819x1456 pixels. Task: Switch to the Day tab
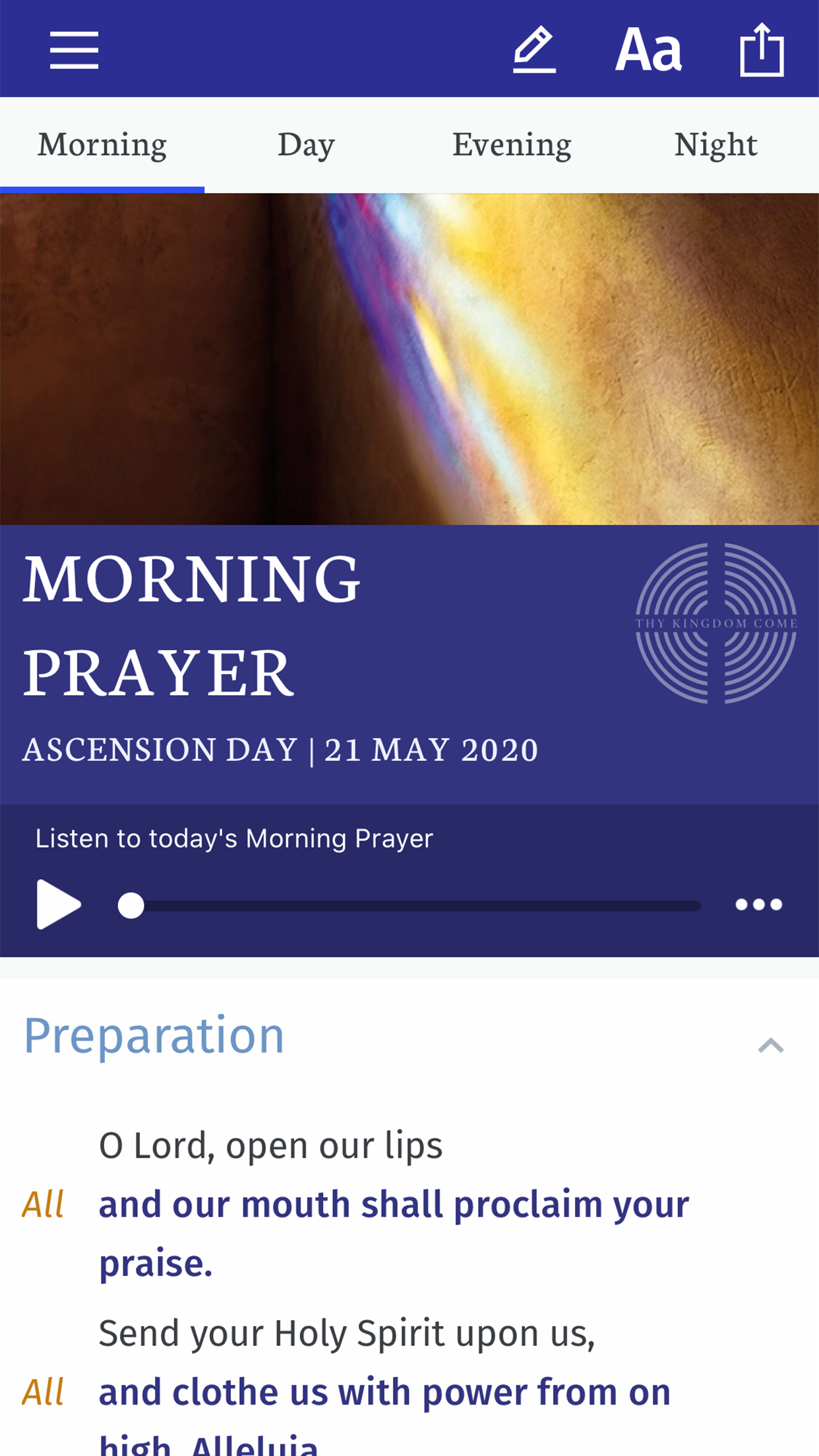pos(307,145)
